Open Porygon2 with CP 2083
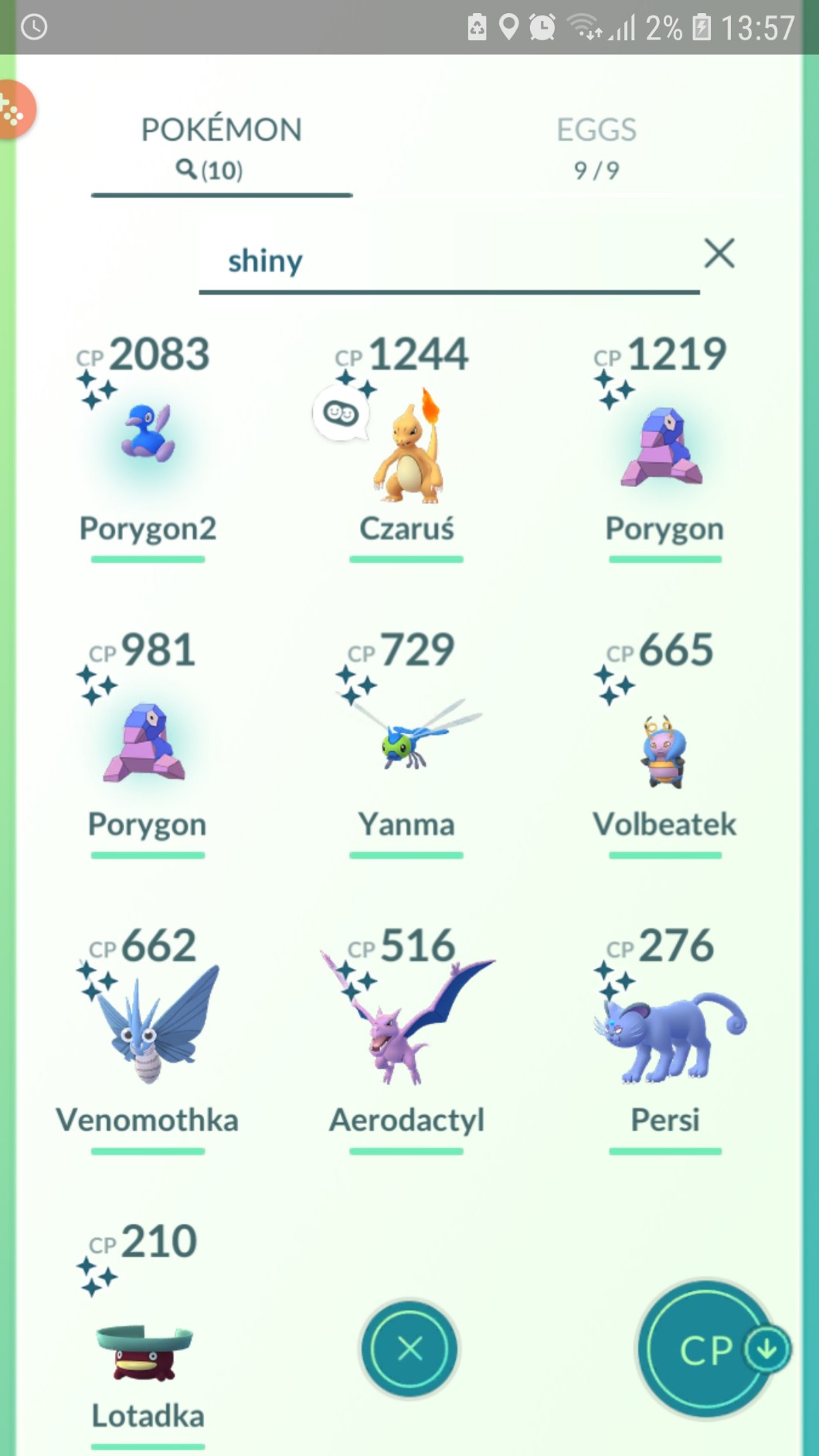The image size is (819, 1456). pos(147,444)
